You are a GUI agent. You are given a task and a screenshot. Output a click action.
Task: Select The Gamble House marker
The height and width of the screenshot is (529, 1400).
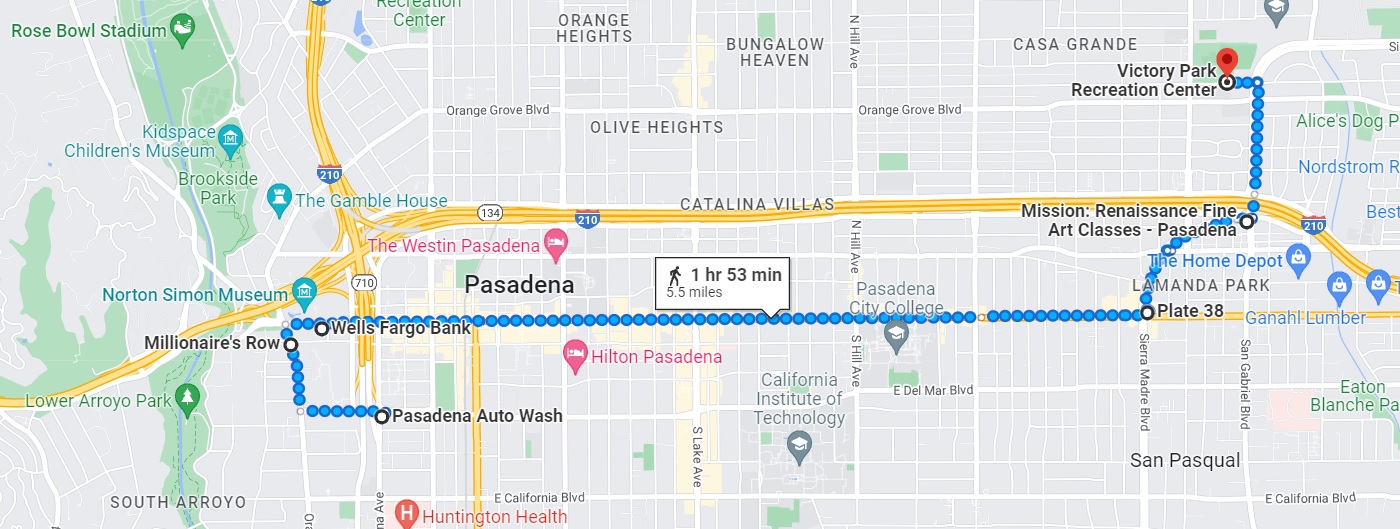[x=278, y=200]
